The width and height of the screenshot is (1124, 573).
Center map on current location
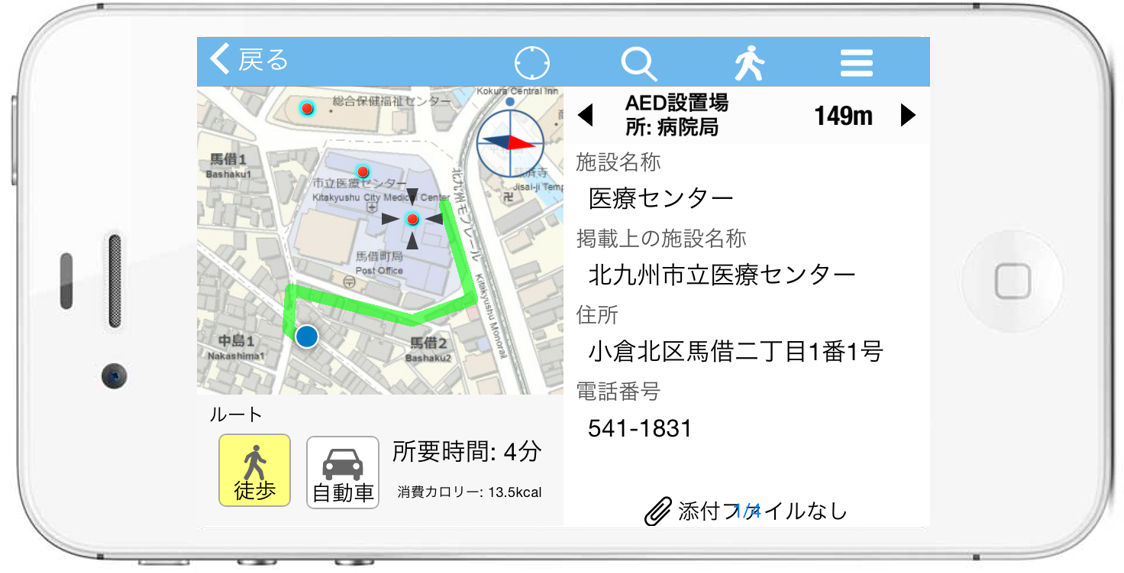pos(532,62)
